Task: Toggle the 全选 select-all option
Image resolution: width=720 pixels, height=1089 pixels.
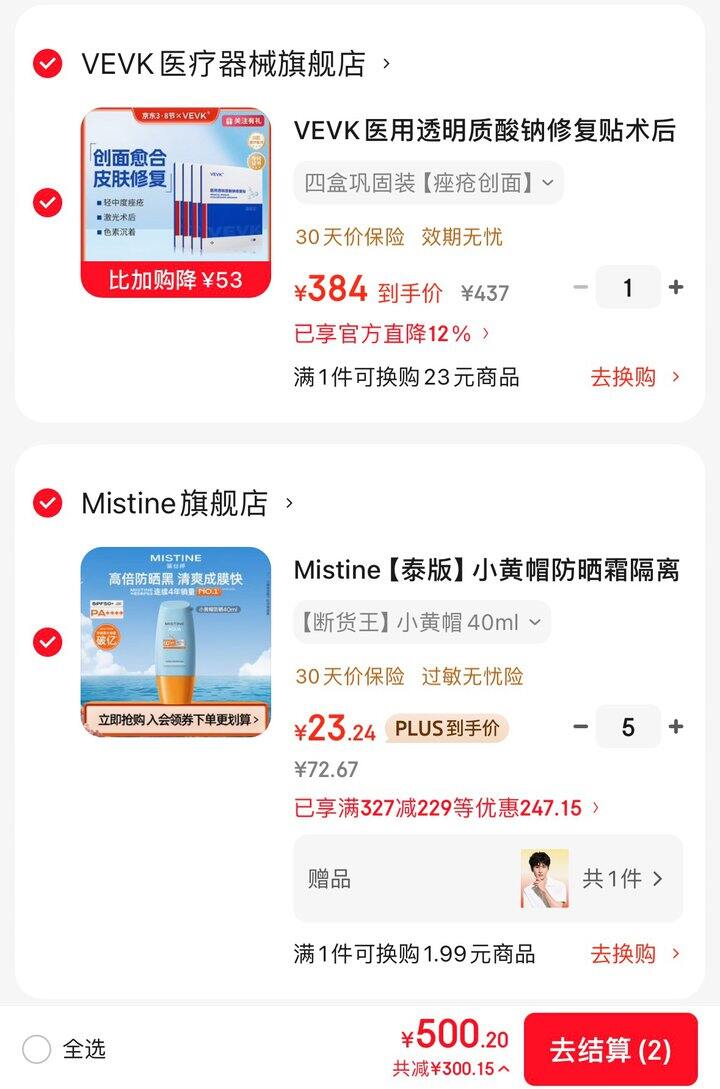Action: coord(37,1049)
